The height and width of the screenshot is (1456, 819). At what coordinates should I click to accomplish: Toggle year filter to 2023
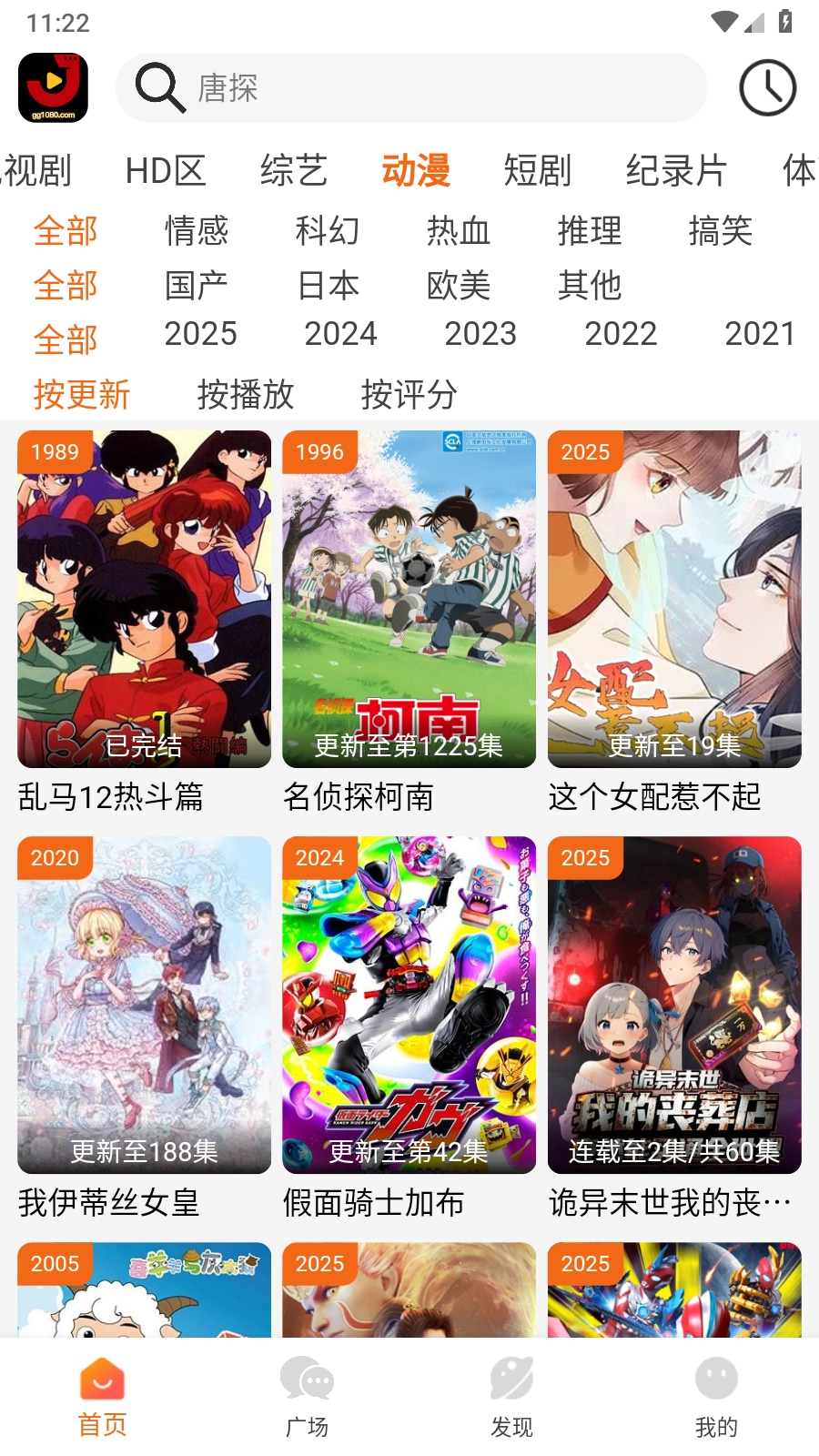(481, 335)
